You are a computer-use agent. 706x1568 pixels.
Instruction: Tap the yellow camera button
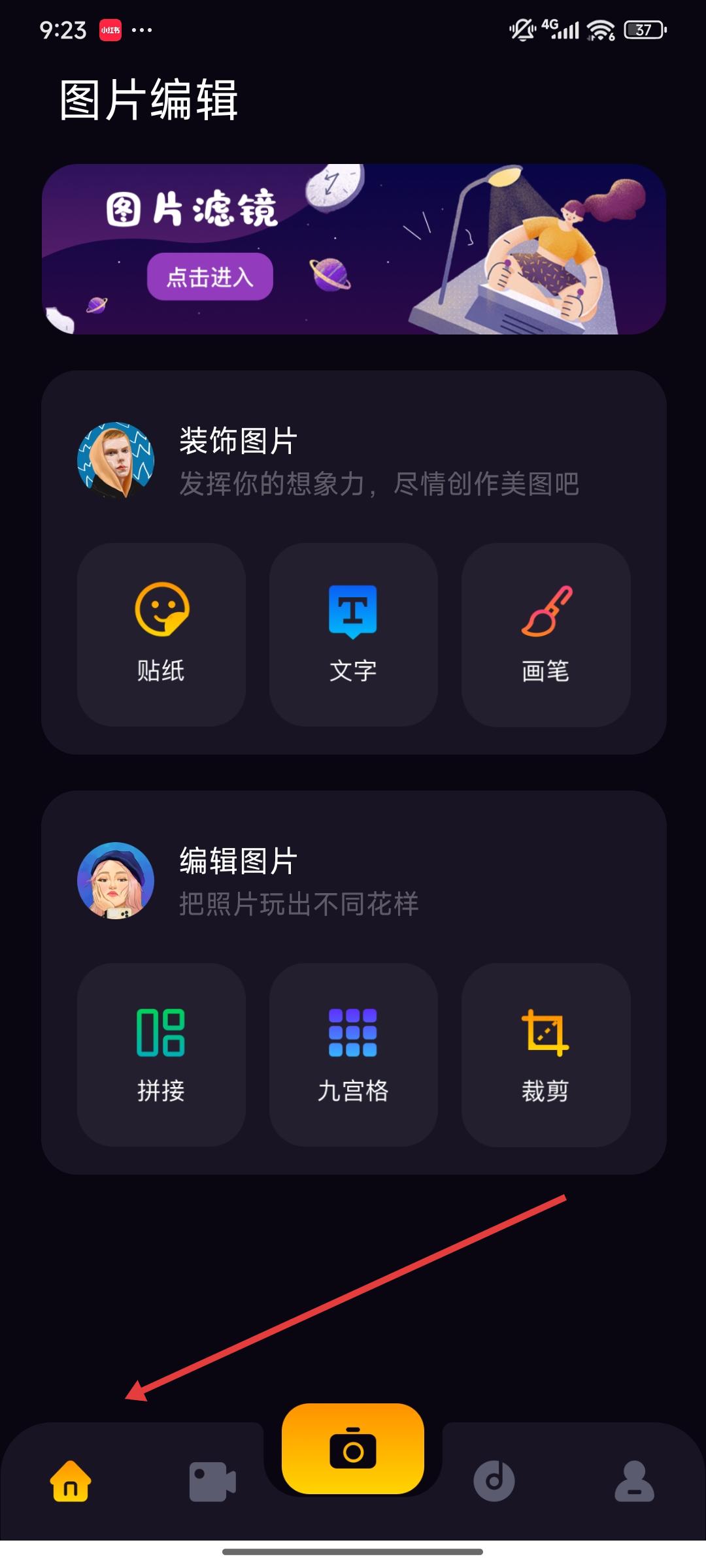click(353, 1449)
